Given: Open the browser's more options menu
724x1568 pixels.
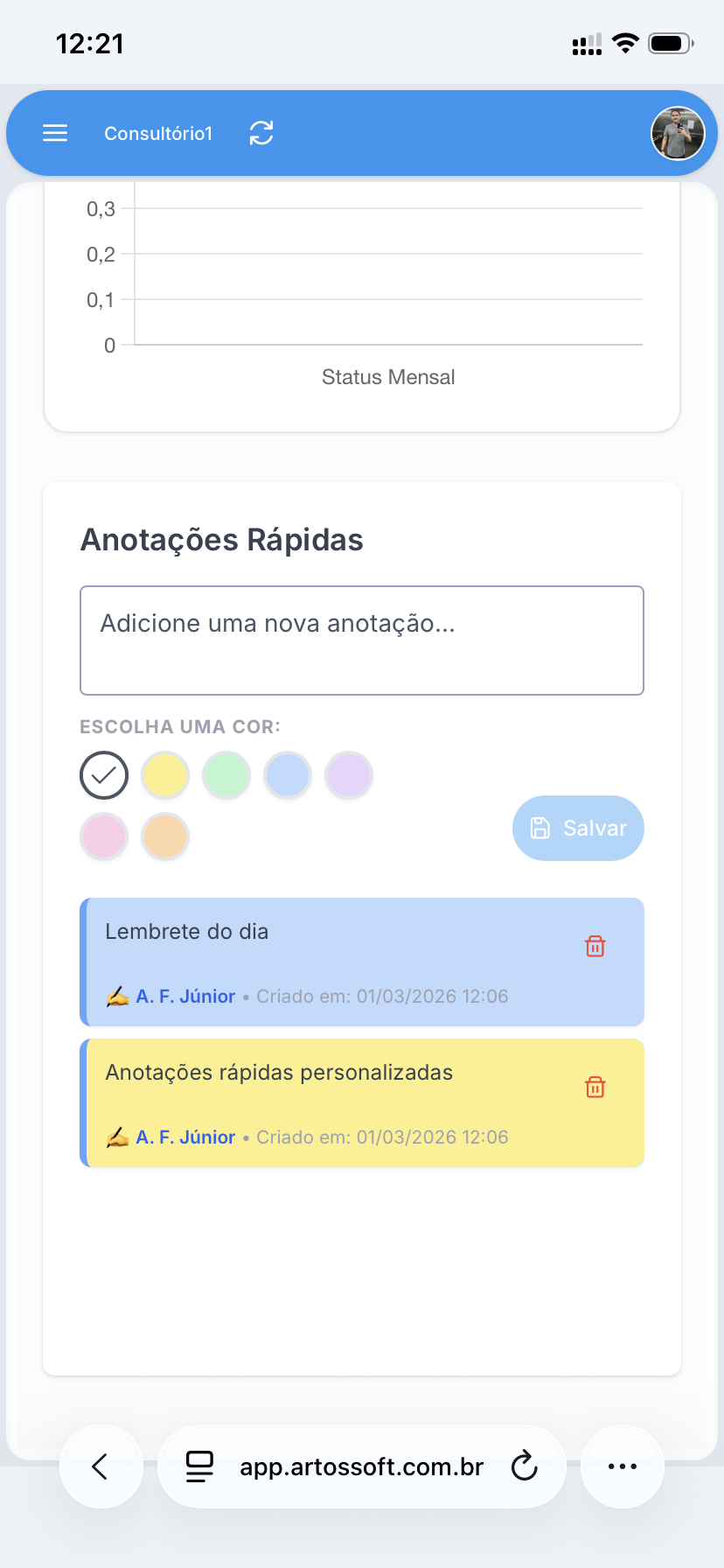Looking at the screenshot, I should [622, 1466].
